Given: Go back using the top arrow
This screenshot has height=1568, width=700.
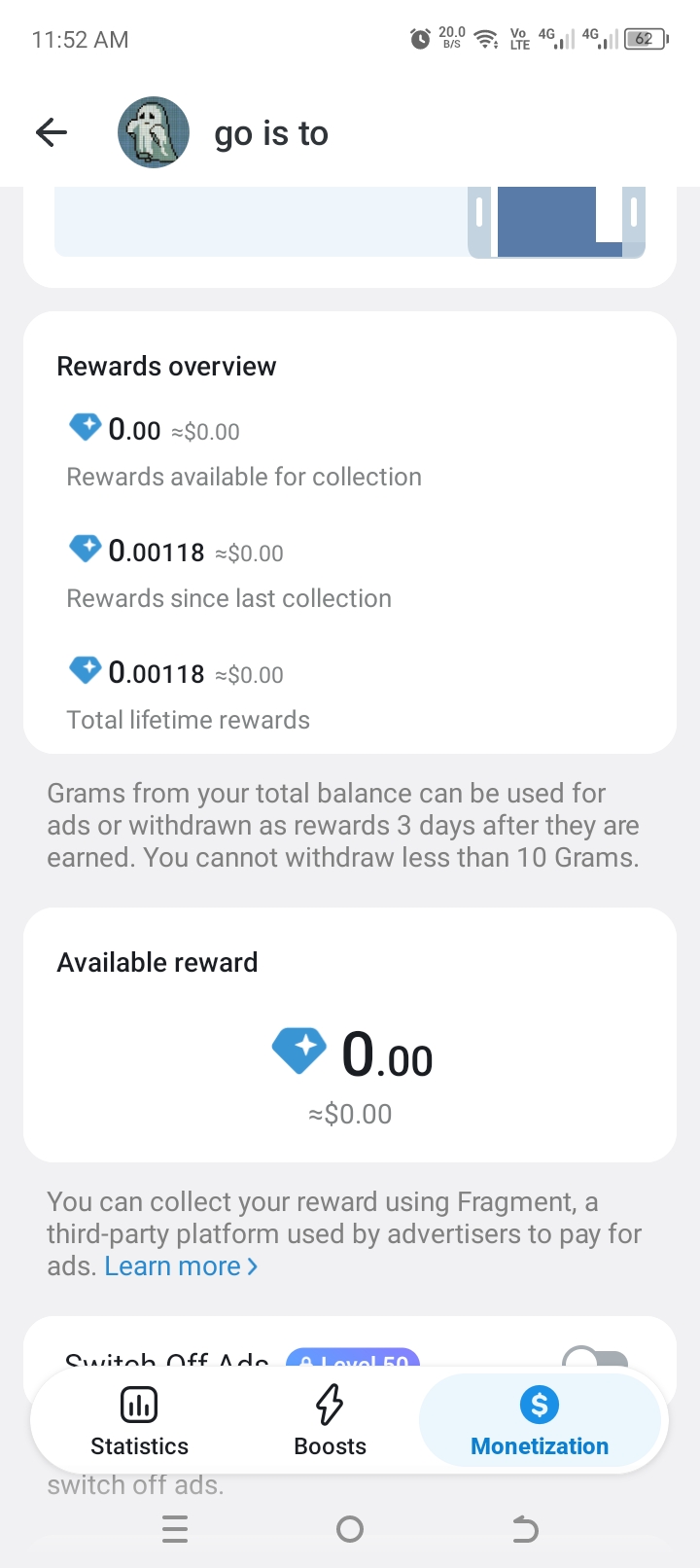Looking at the screenshot, I should tap(52, 132).
